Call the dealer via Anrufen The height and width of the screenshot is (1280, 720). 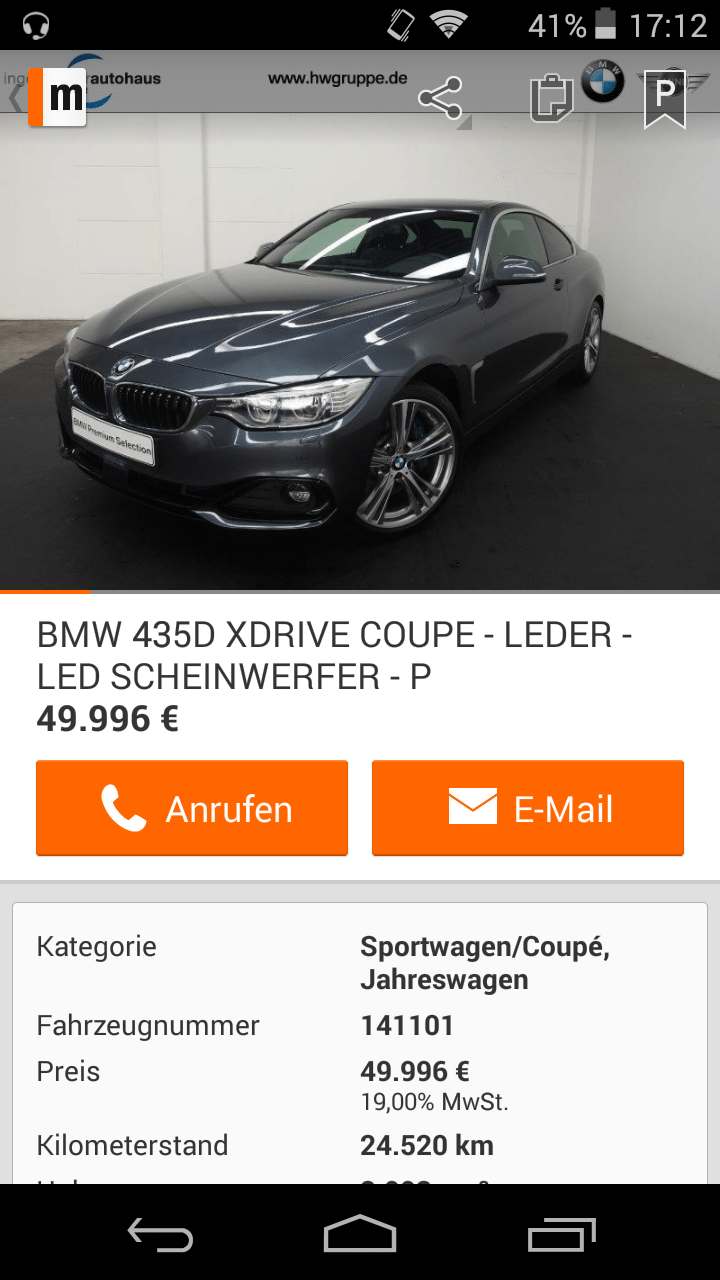pos(192,808)
